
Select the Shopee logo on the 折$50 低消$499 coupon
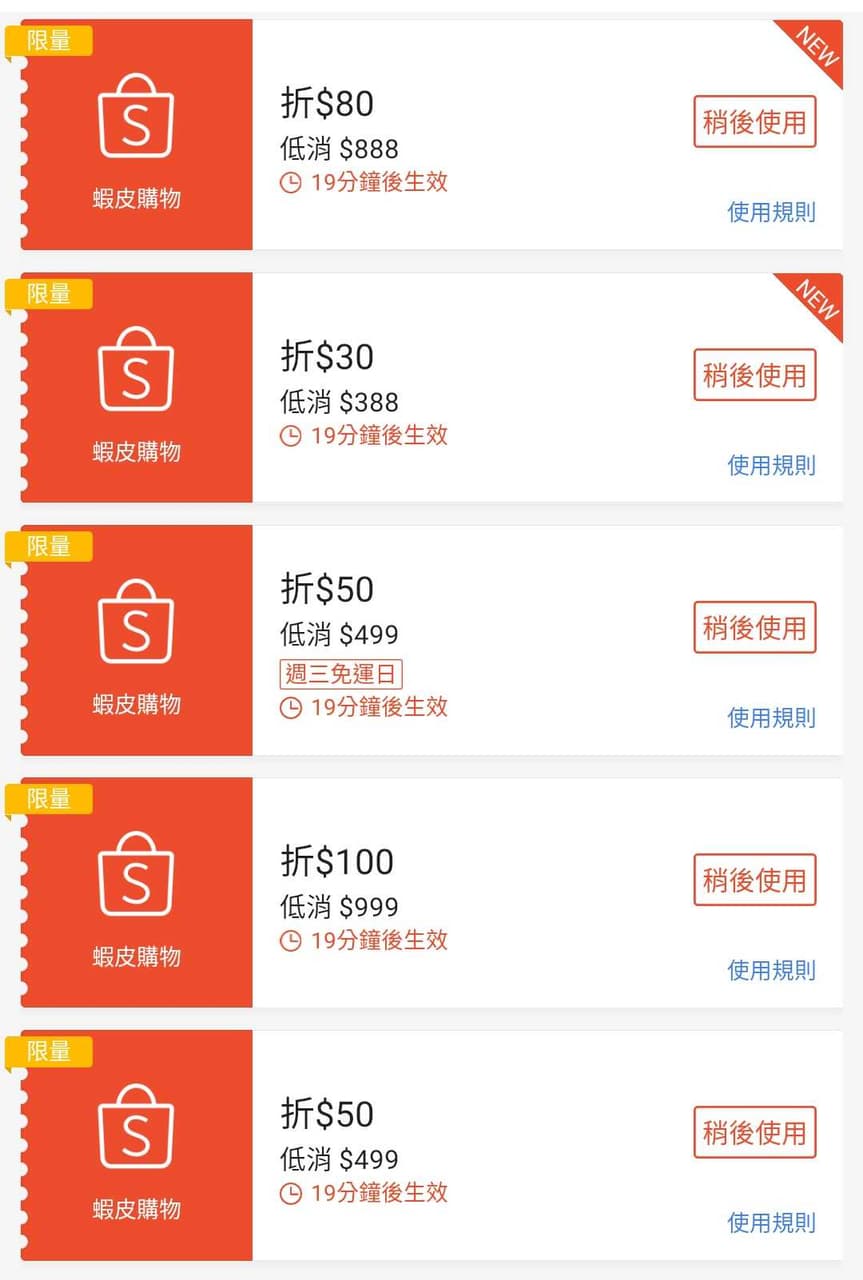coord(137,622)
